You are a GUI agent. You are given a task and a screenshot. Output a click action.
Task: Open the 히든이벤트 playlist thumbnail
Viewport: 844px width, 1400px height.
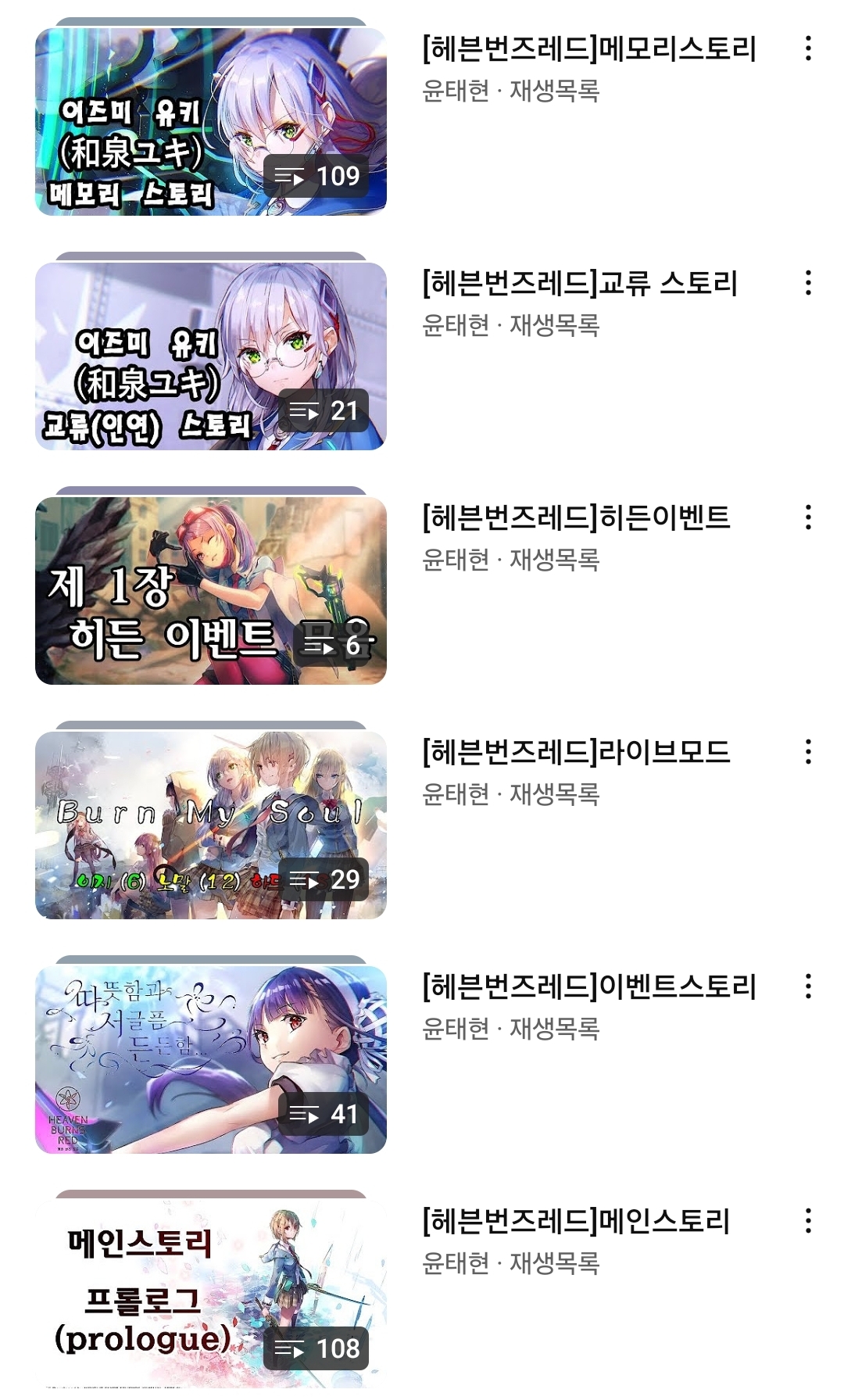click(x=211, y=590)
